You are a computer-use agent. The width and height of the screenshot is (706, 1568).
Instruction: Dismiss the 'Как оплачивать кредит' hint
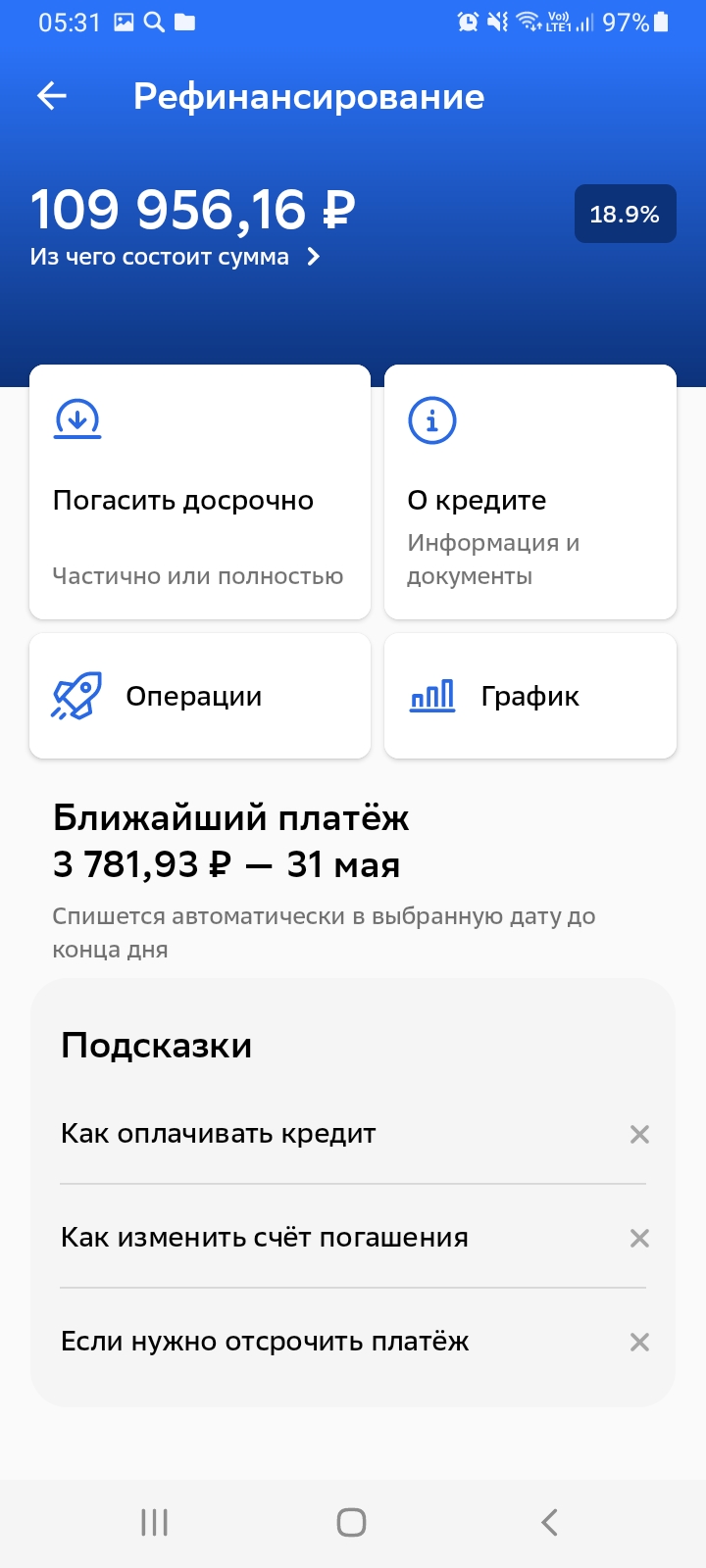tap(639, 1134)
